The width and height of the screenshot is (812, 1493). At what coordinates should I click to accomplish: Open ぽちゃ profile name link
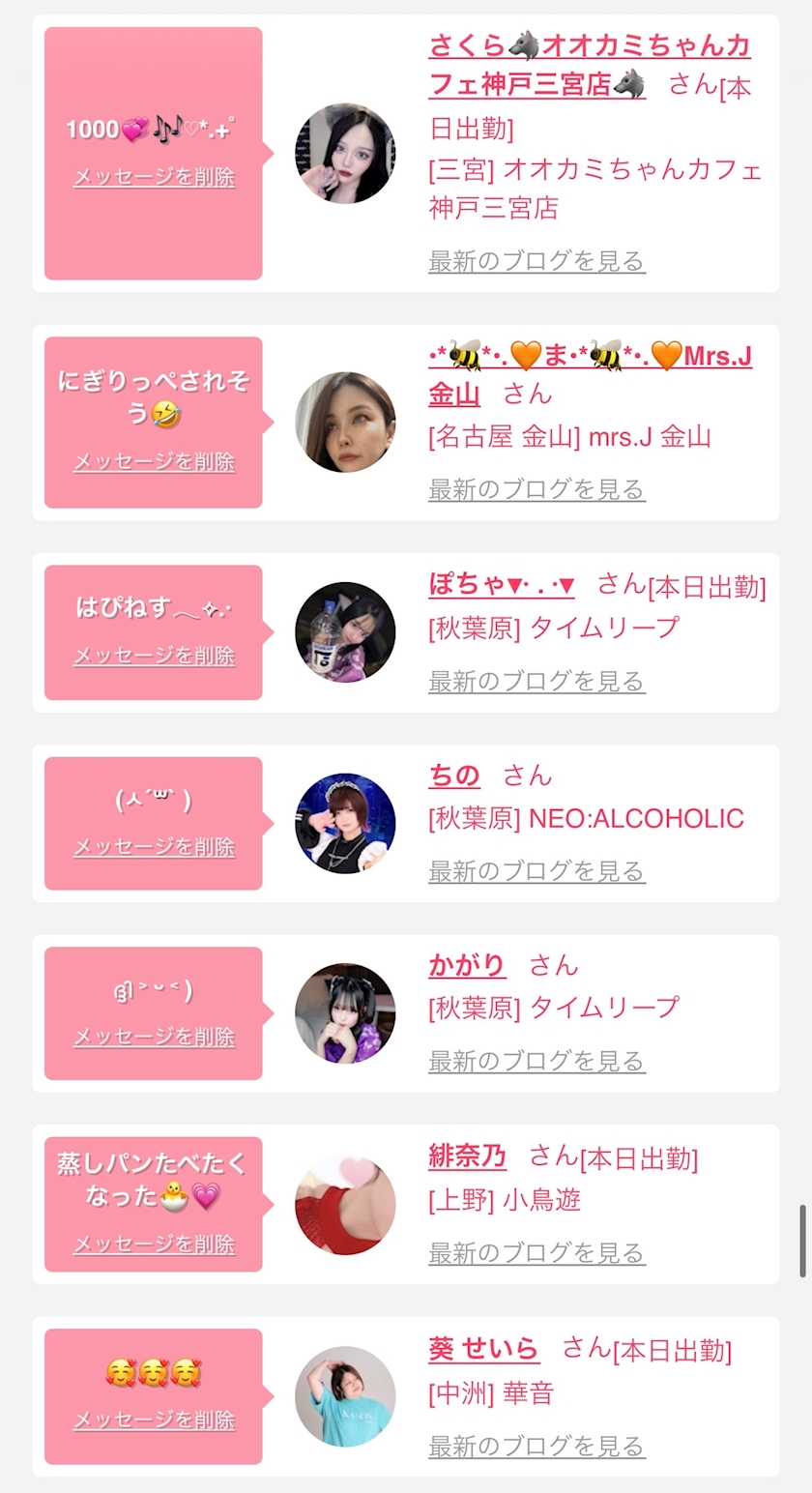(502, 585)
